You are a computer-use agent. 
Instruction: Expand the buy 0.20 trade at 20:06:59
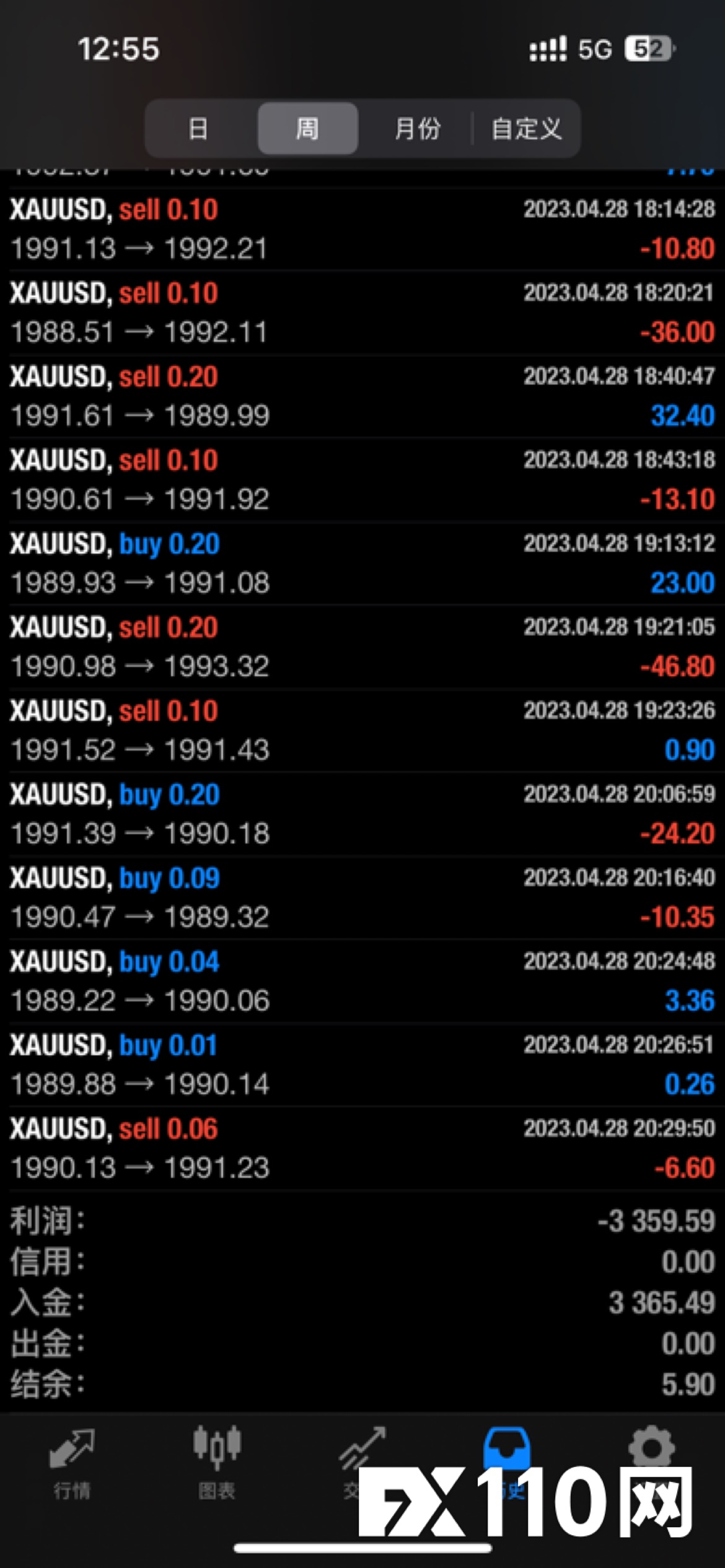click(x=362, y=814)
